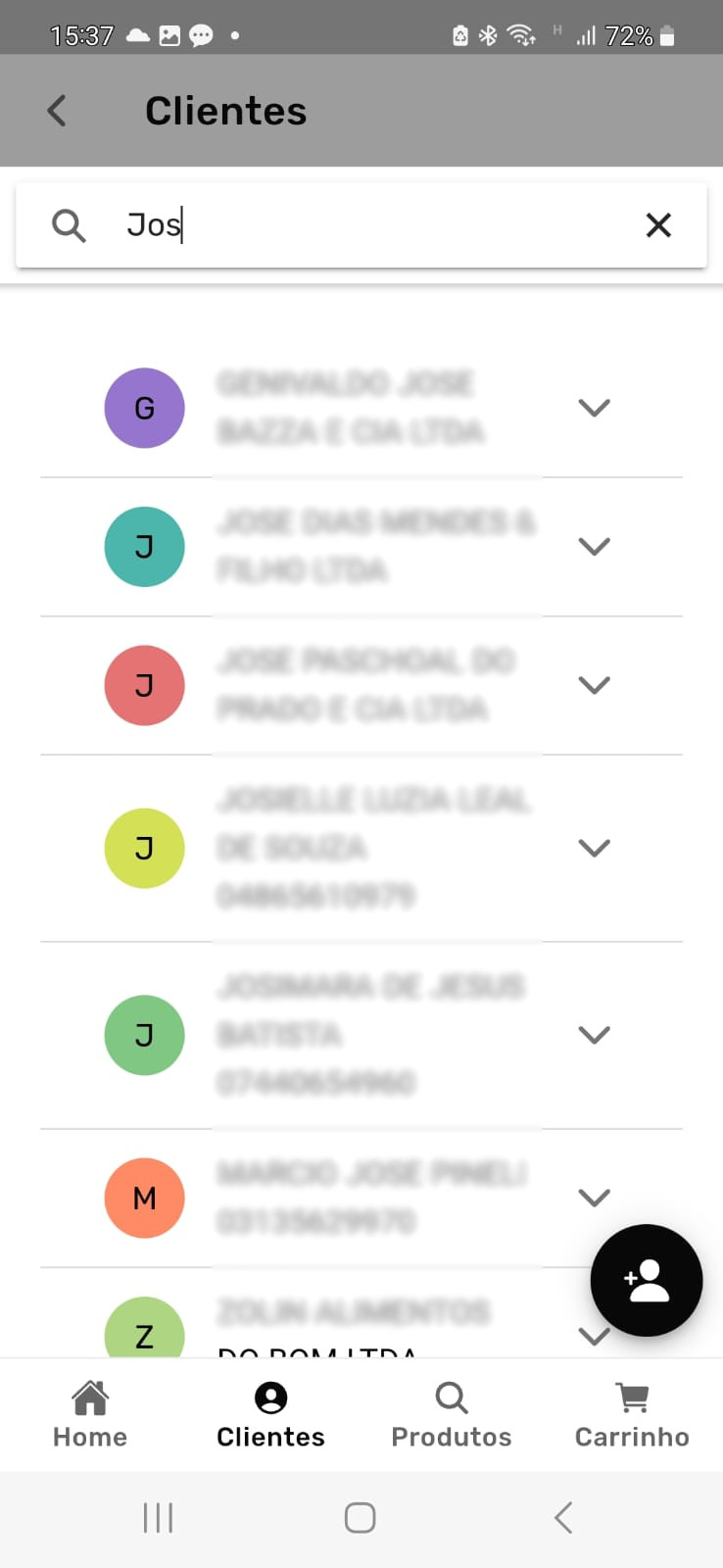This screenshot has height=1568, width=723.
Task: Switch to the Home tab
Action: pos(90,1415)
